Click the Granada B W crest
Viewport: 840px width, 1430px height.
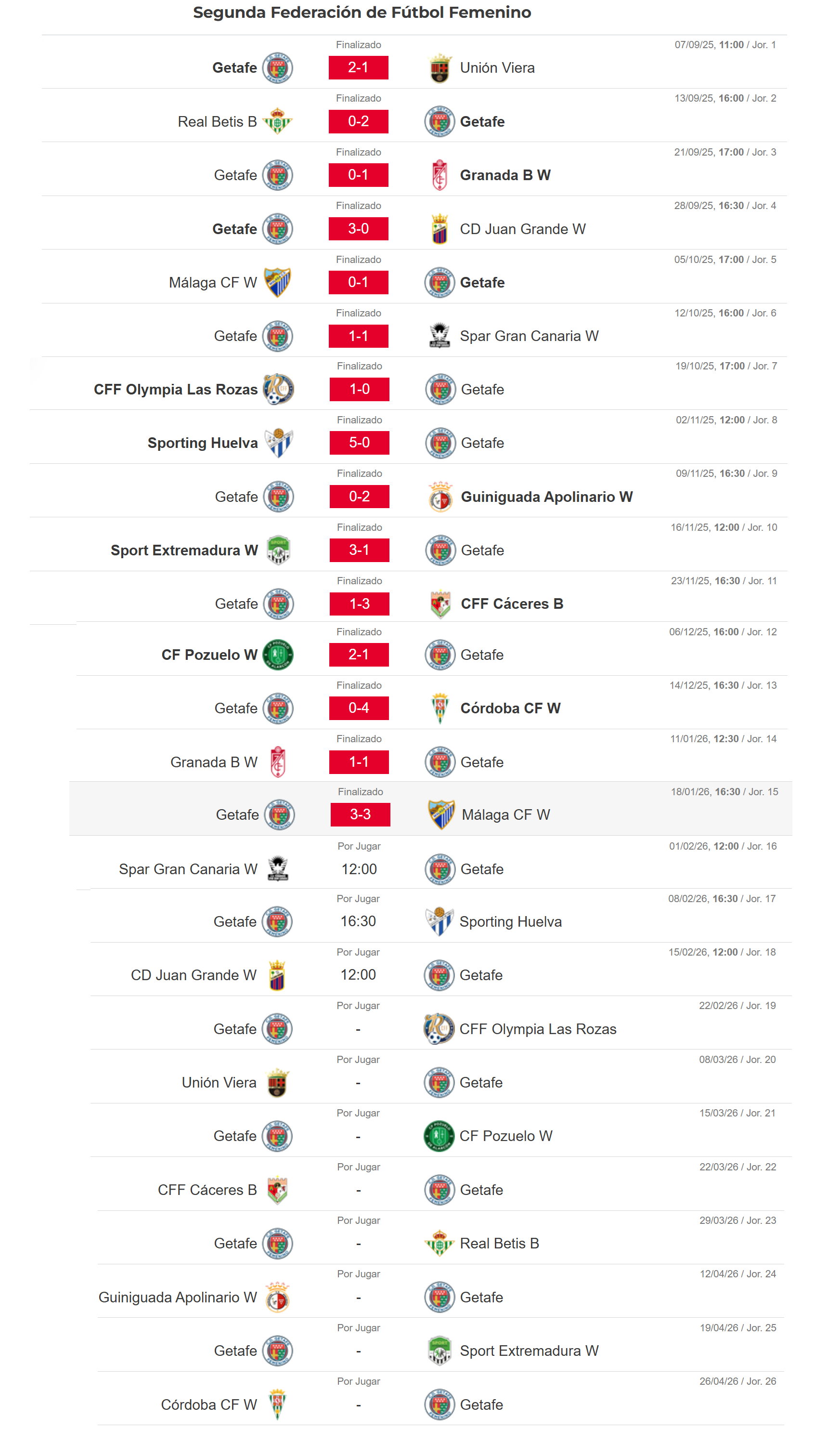coord(440,175)
